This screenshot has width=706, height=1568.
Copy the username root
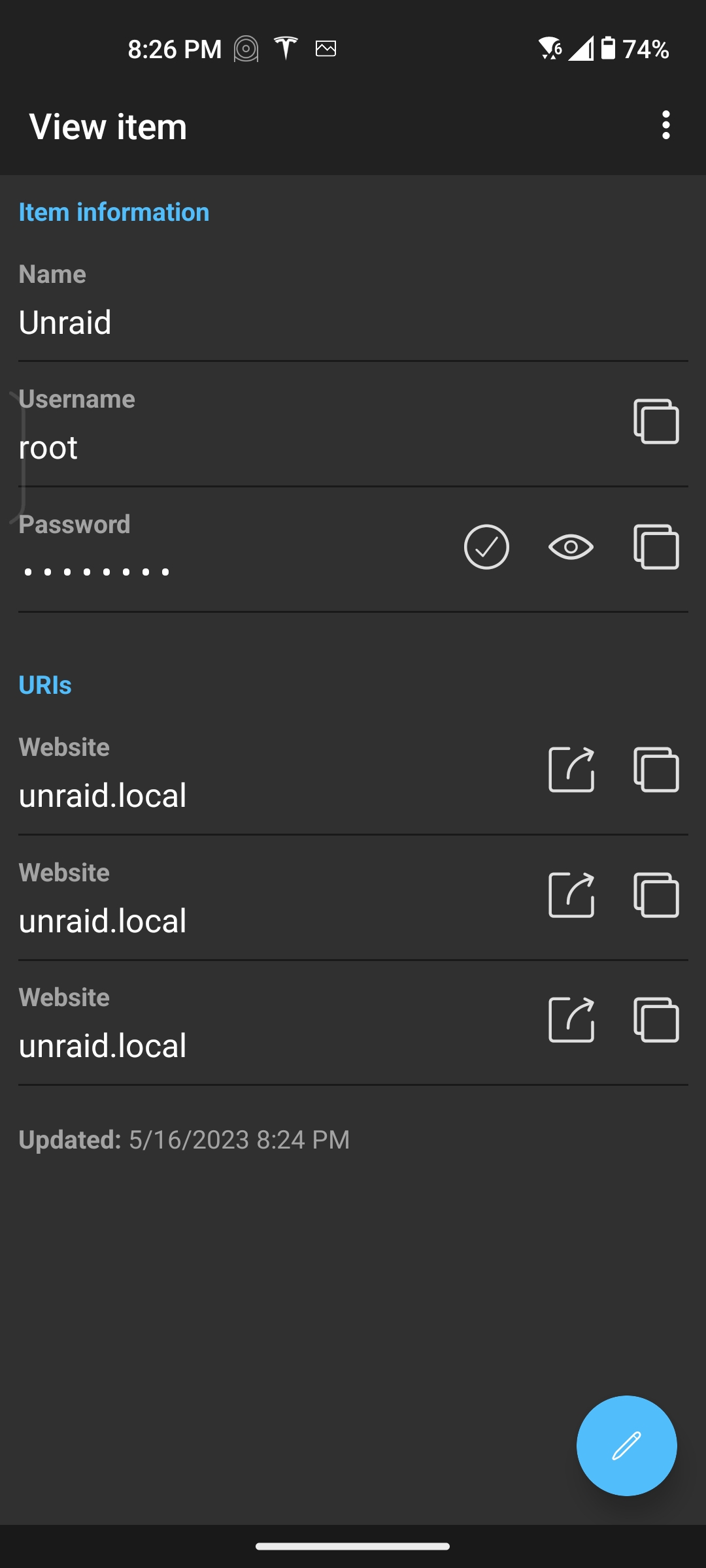656,421
